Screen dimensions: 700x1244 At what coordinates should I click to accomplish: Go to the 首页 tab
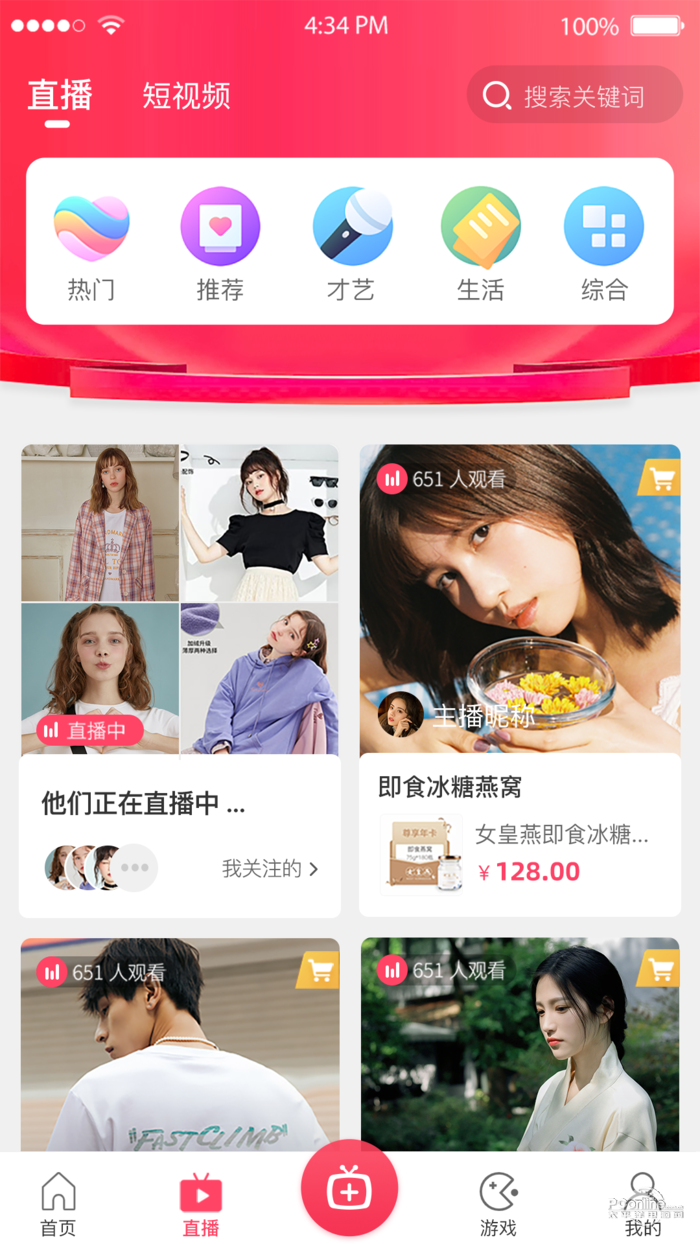58,1205
